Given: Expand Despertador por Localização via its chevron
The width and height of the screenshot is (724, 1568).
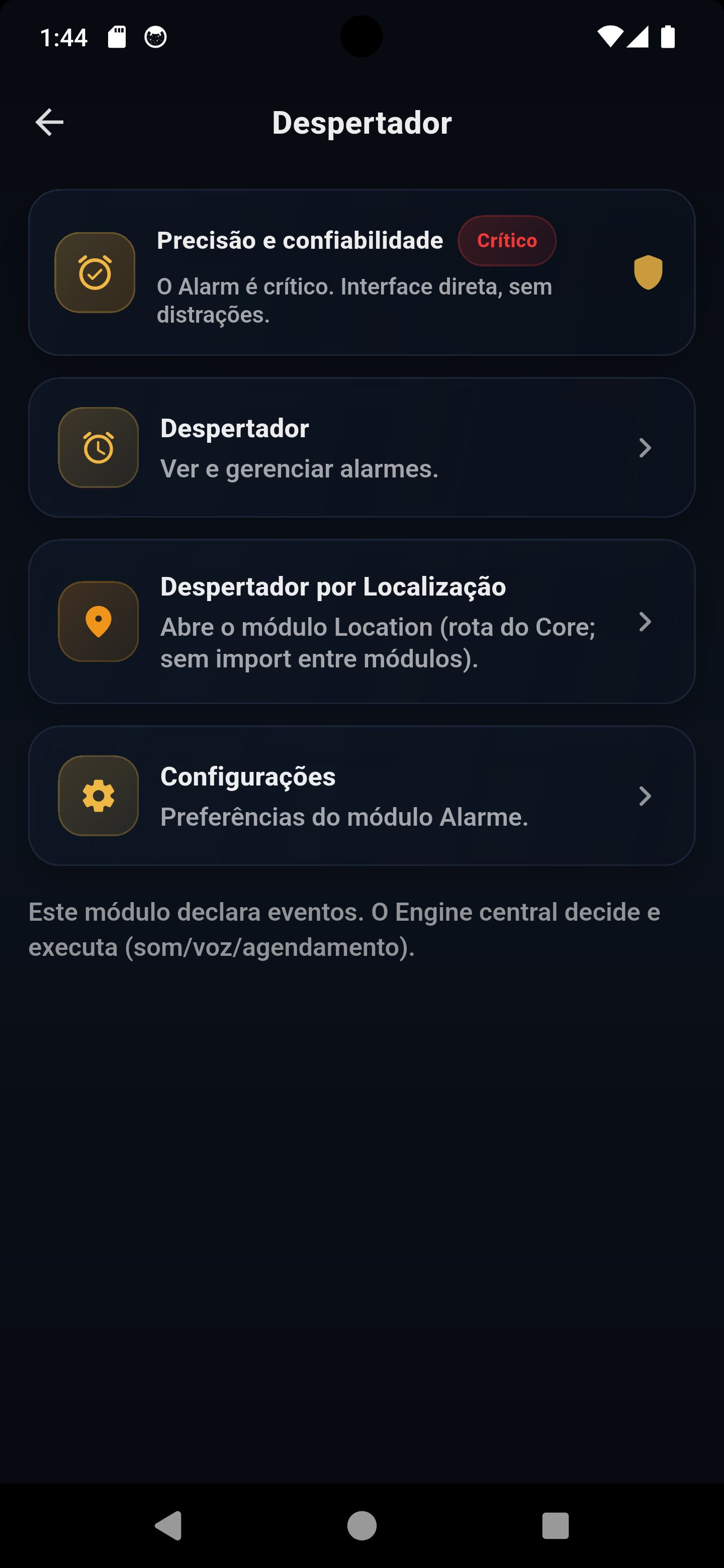Looking at the screenshot, I should tap(646, 621).
